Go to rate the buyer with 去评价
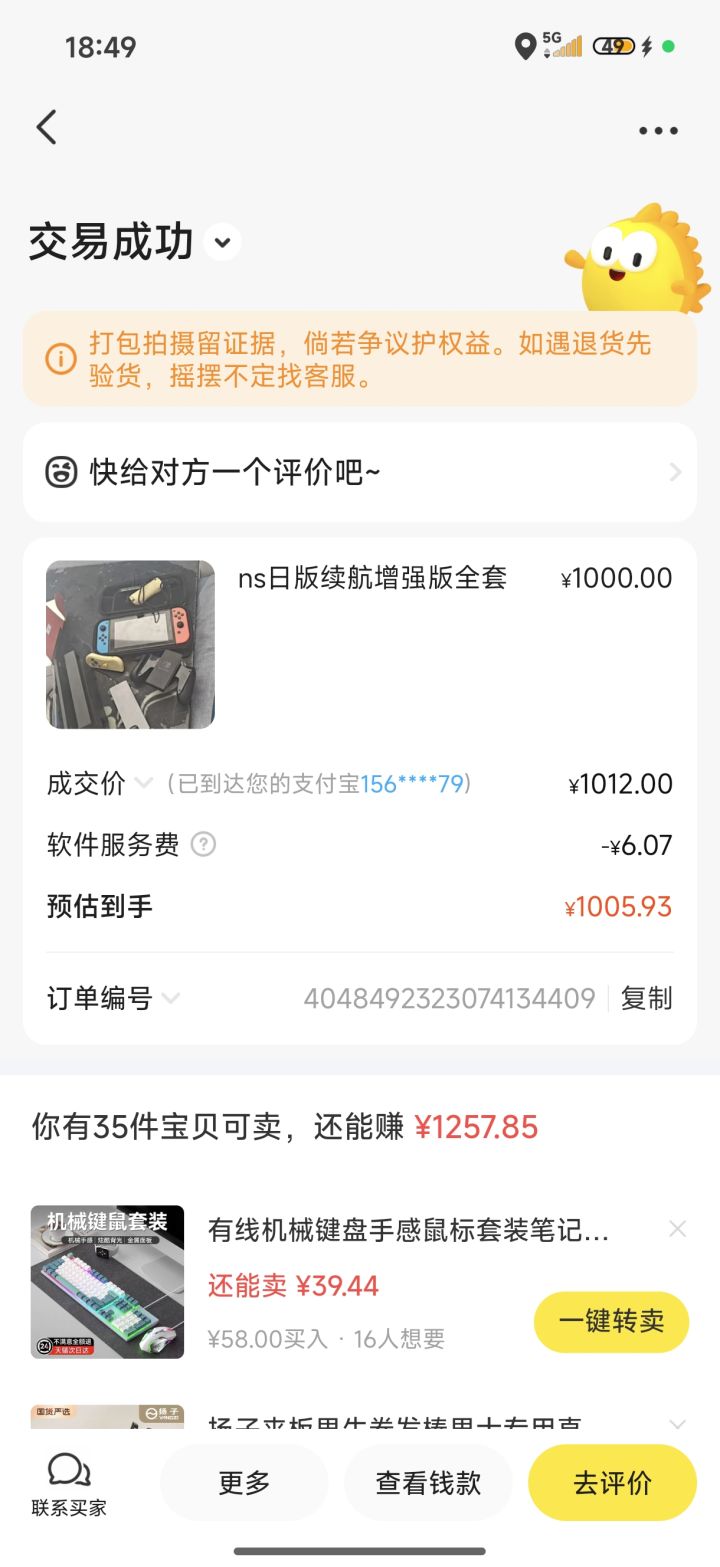 (612, 1483)
